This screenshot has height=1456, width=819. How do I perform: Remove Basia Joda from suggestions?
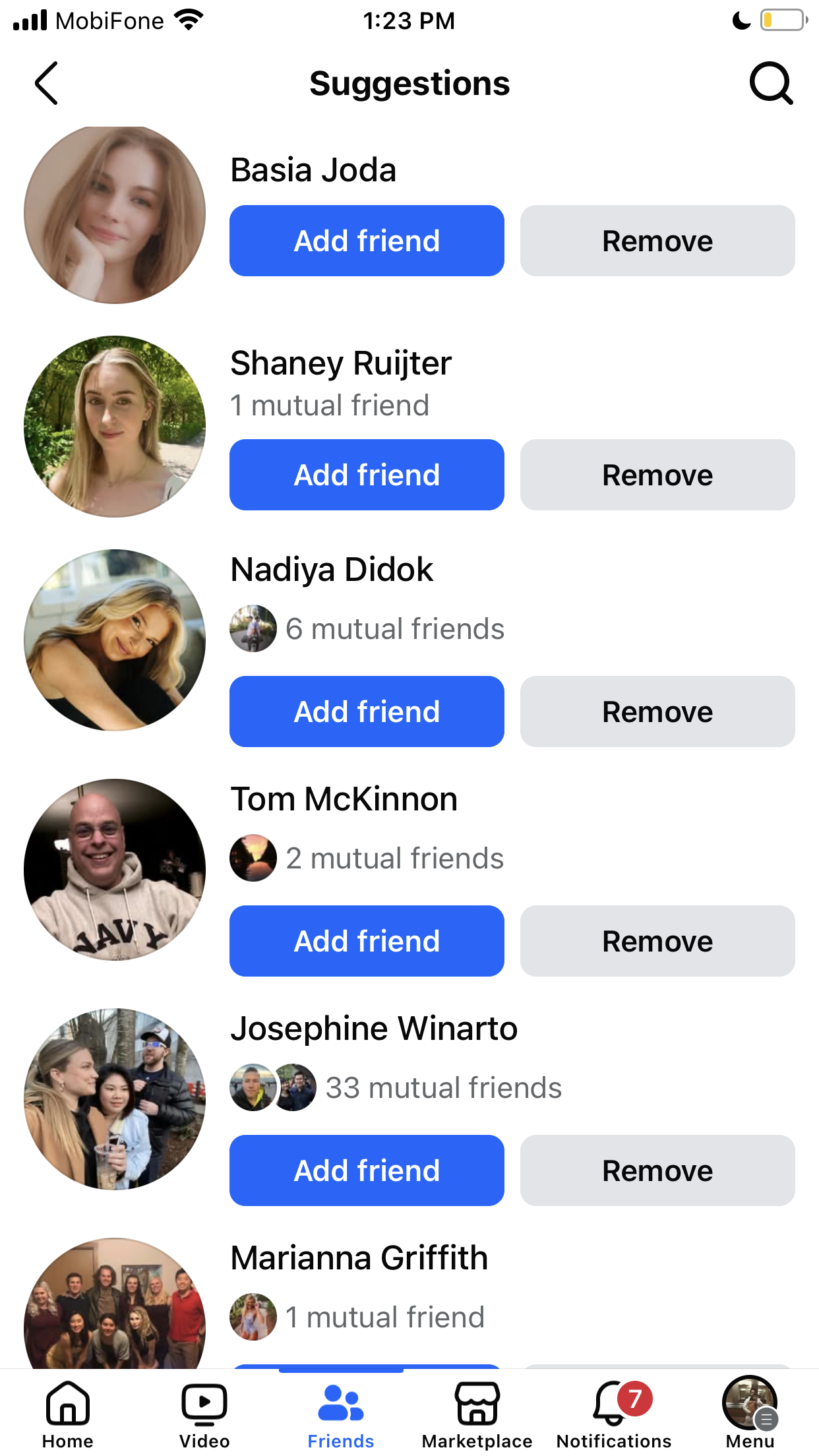657,241
